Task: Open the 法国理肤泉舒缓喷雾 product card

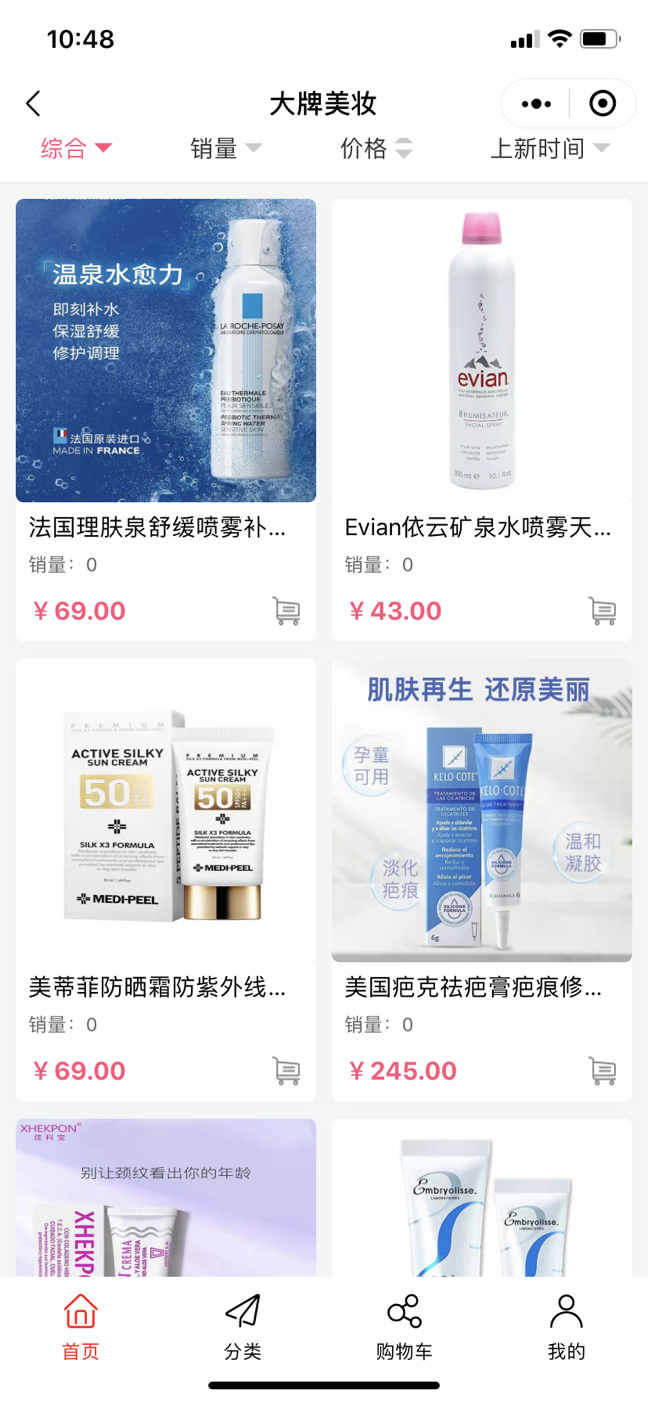Action: pos(166,420)
